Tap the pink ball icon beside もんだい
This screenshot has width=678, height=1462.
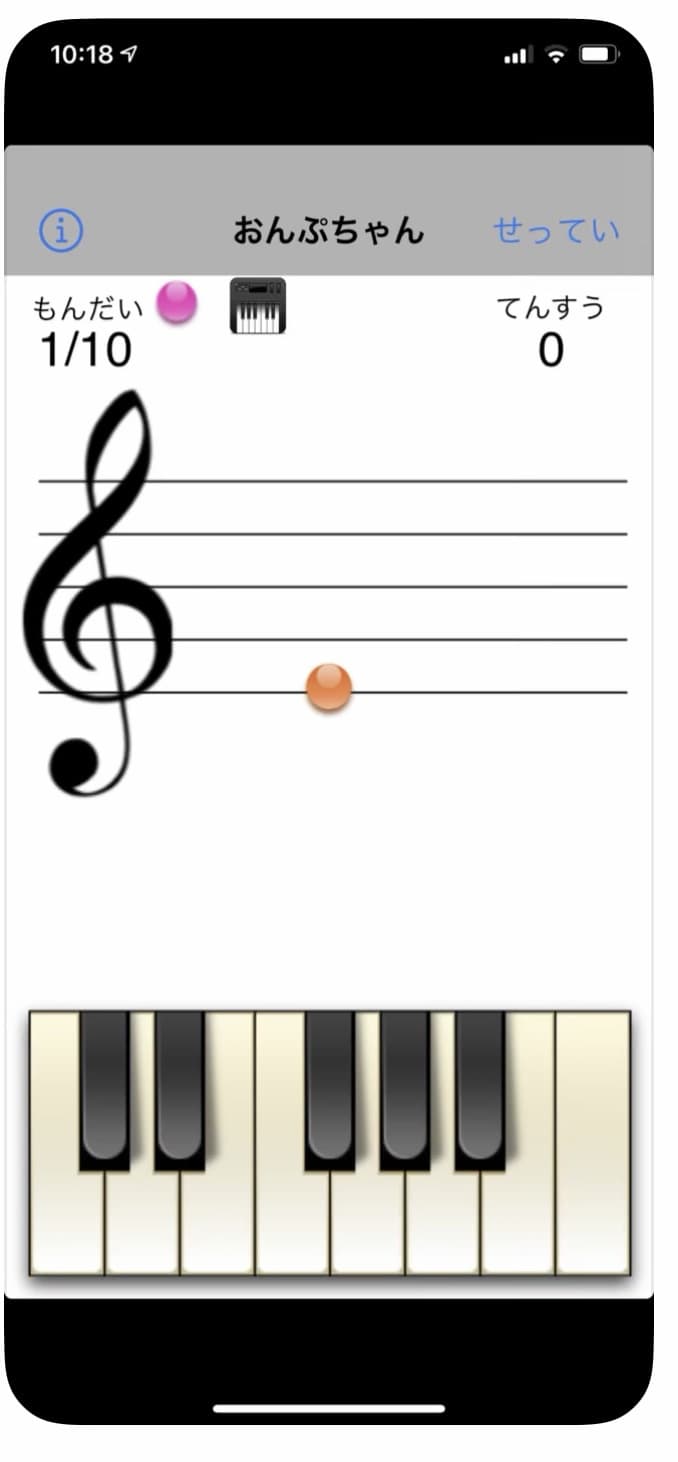177,302
